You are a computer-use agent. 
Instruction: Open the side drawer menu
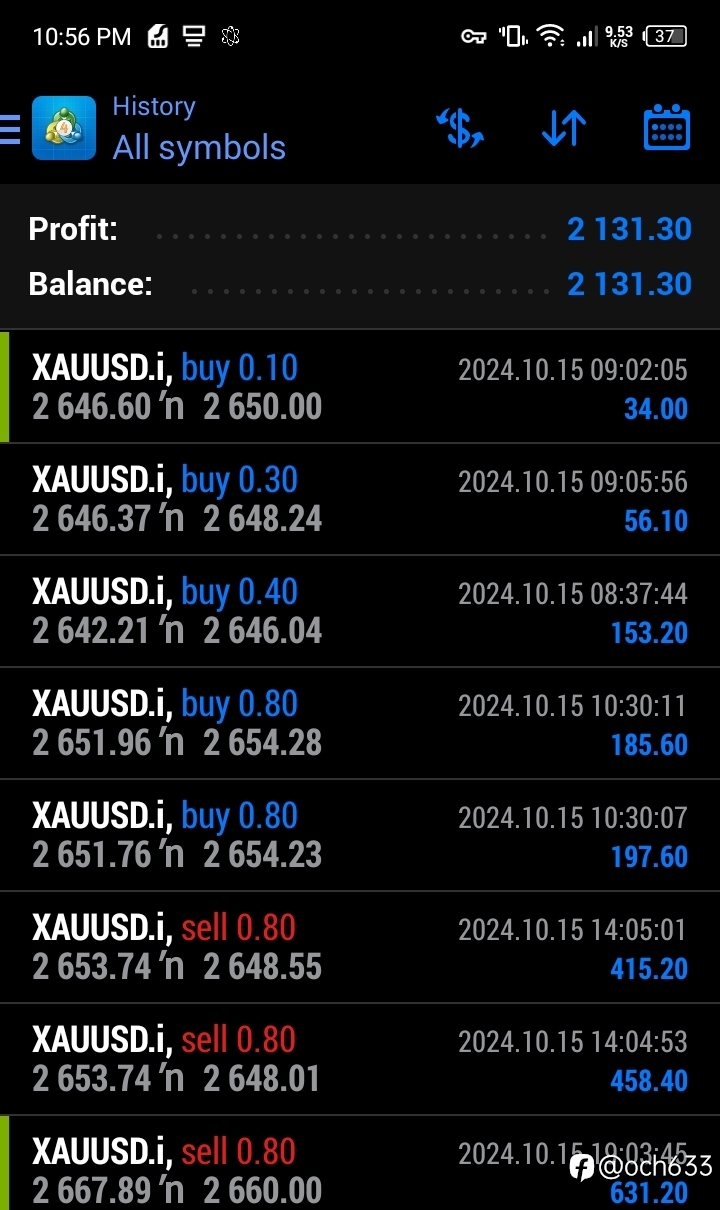[10, 128]
